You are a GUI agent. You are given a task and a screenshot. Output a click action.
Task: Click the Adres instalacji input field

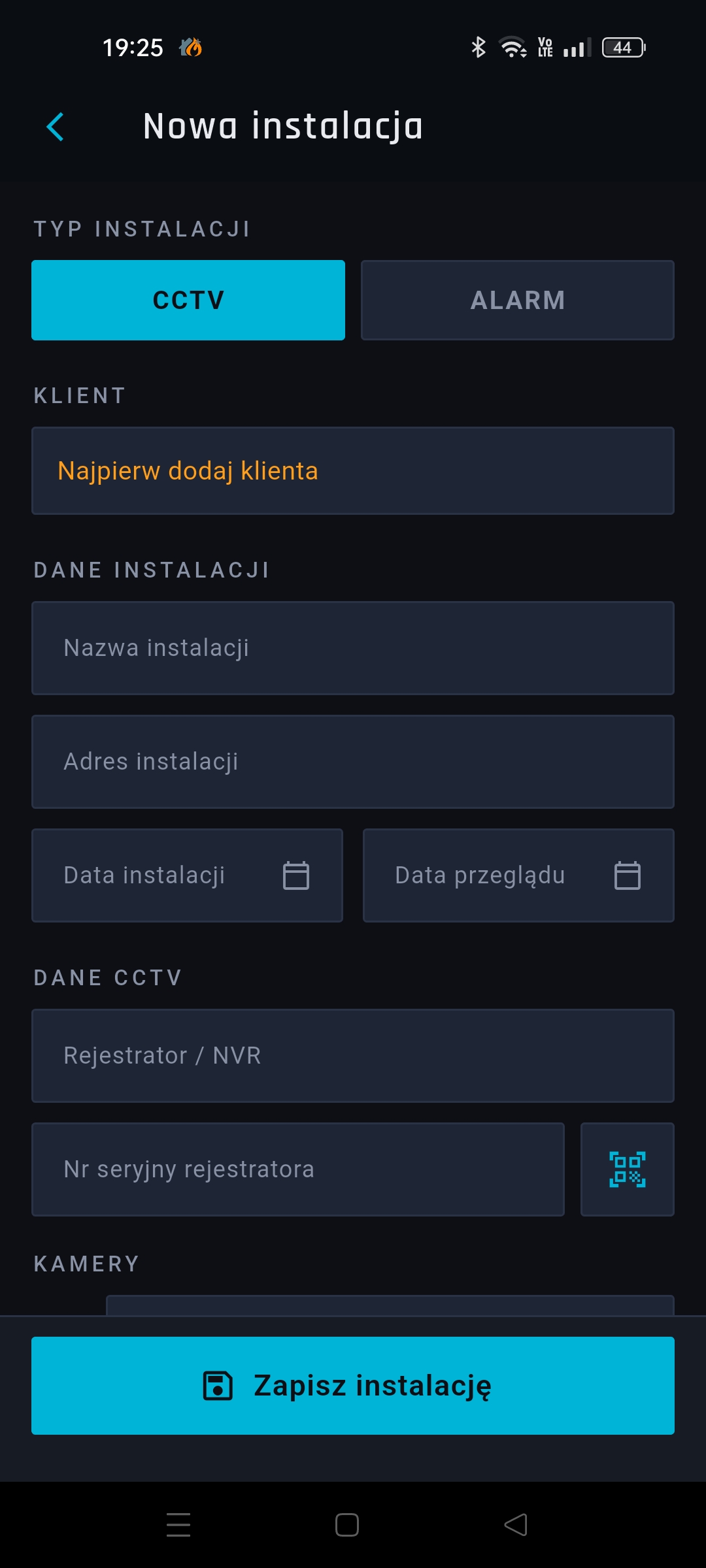(353, 761)
